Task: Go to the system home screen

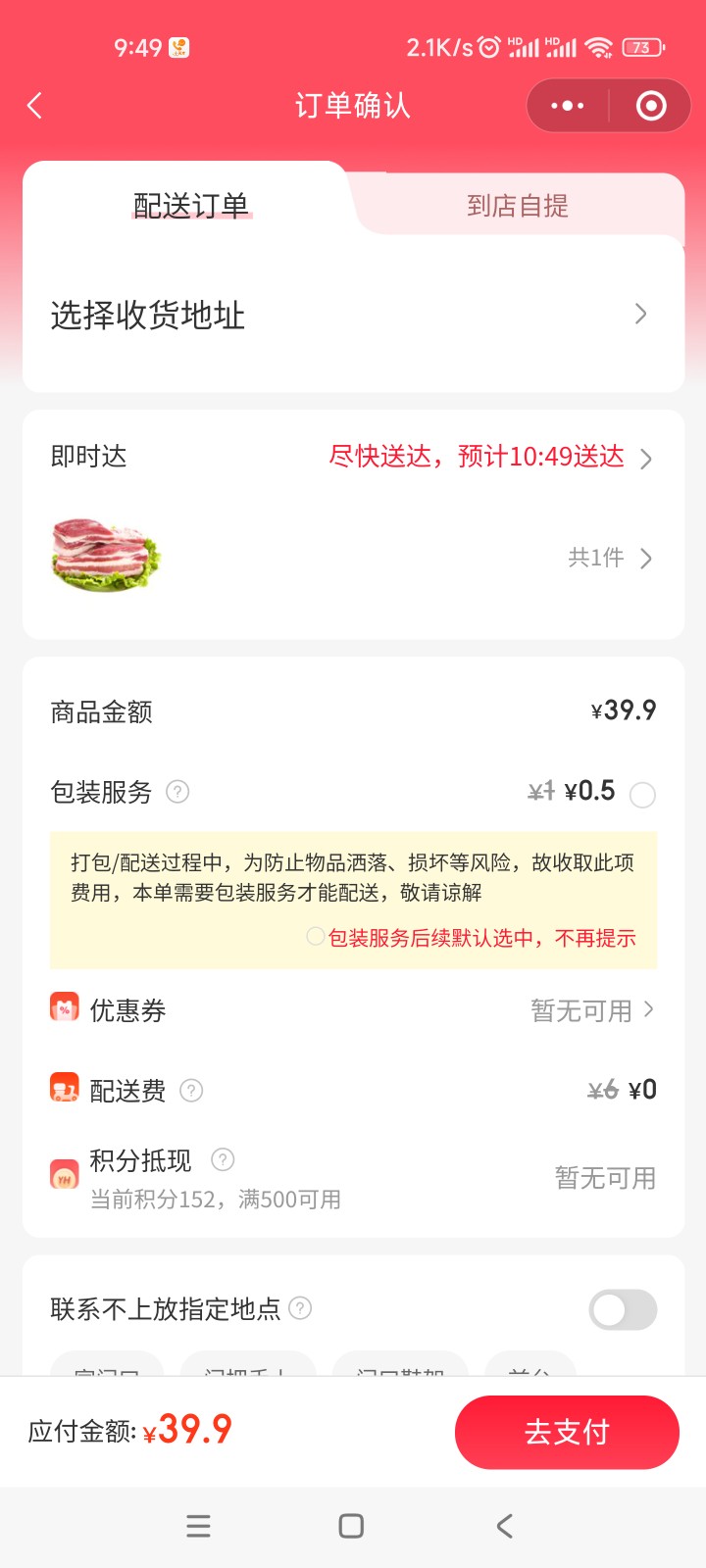Action: tap(351, 1526)
